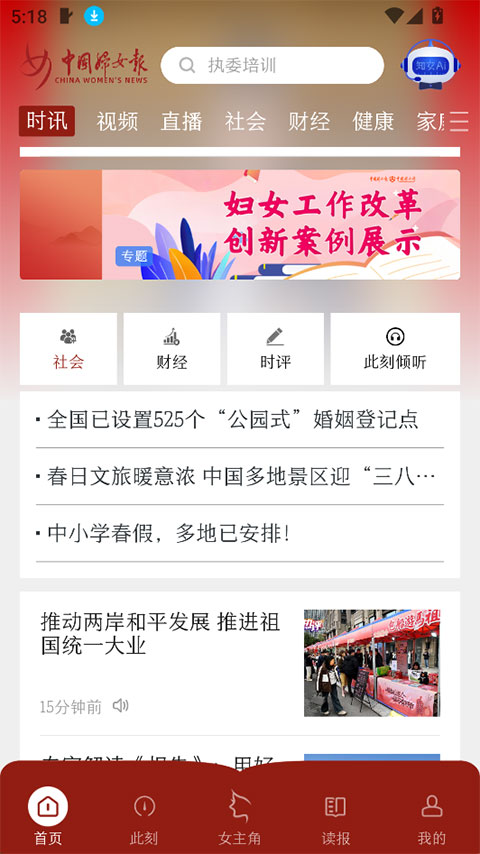The image size is (480, 854).
Task: Open 此刻倾听 with headphone icon
Action: coord(395,349)
